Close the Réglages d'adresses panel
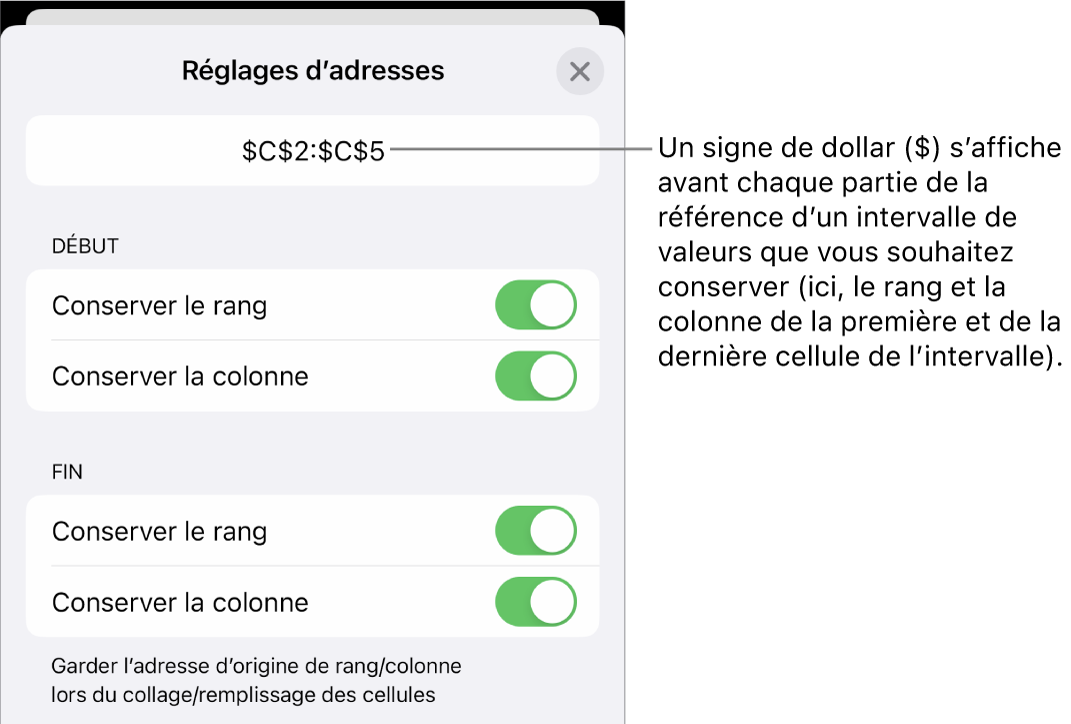This screenshot has height=724, width=1071. click(x=580, y=72)
